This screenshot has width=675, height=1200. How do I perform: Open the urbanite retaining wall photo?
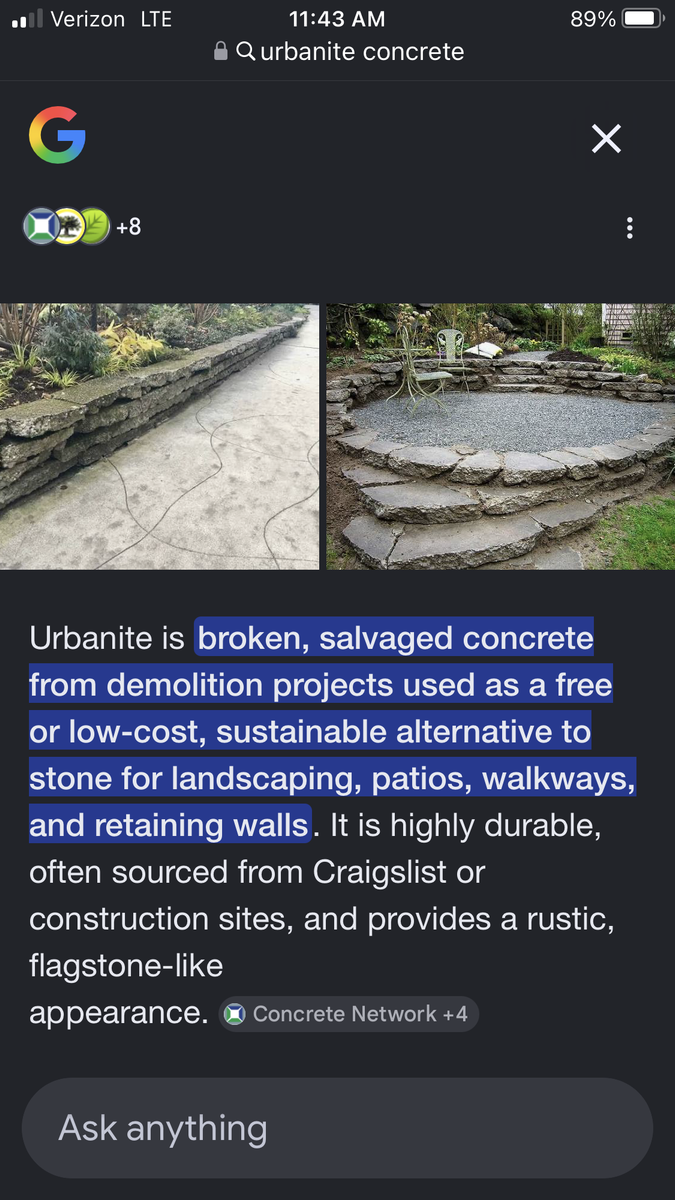tap(159, 437)
